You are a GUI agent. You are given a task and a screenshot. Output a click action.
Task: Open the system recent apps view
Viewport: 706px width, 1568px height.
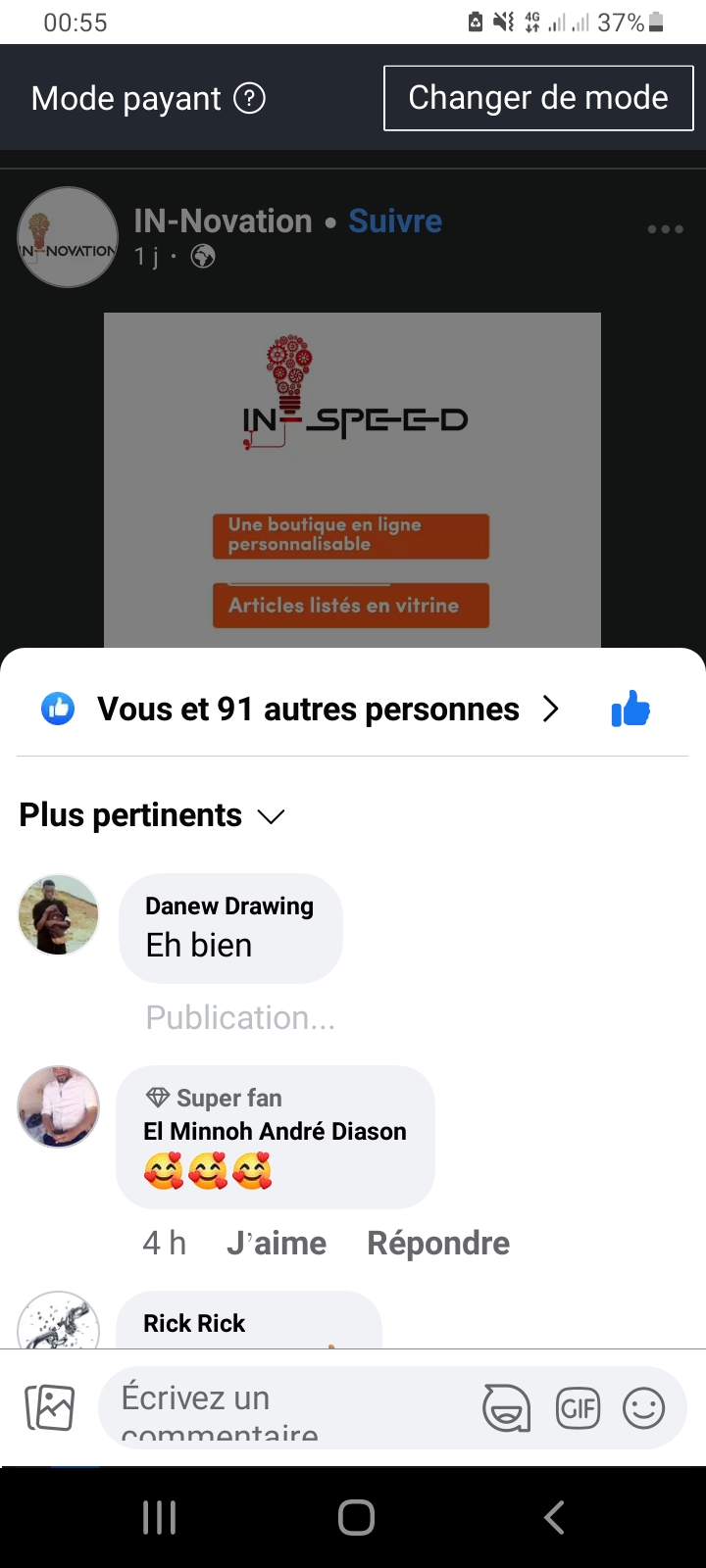tap(160, 1517)
